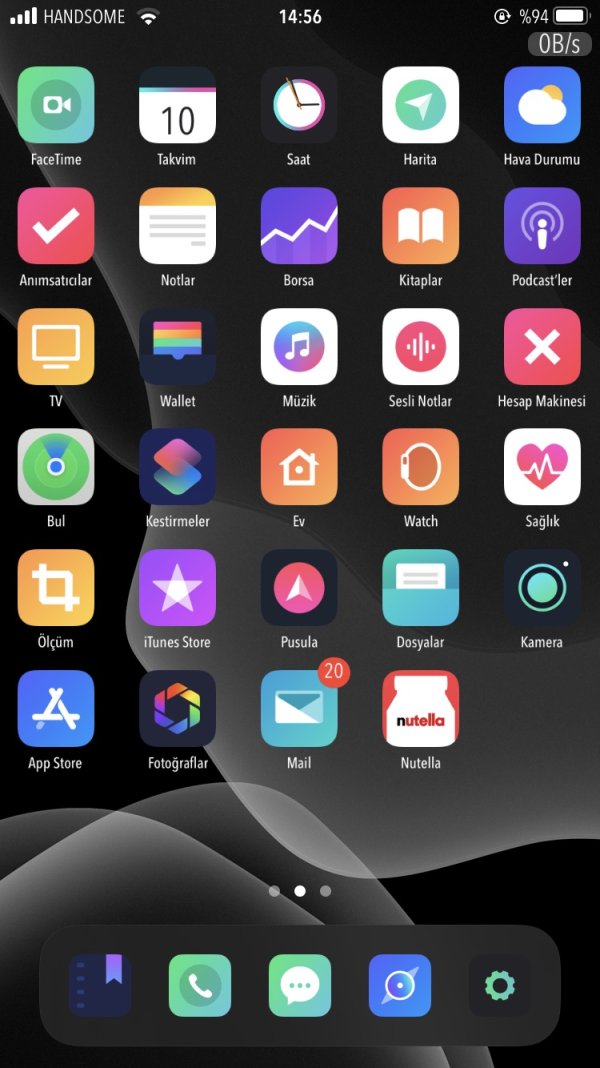Viewport: 600px width, 1068px height.
Task: Check Hava Durumu weather app
Action: tap(542, 105)
